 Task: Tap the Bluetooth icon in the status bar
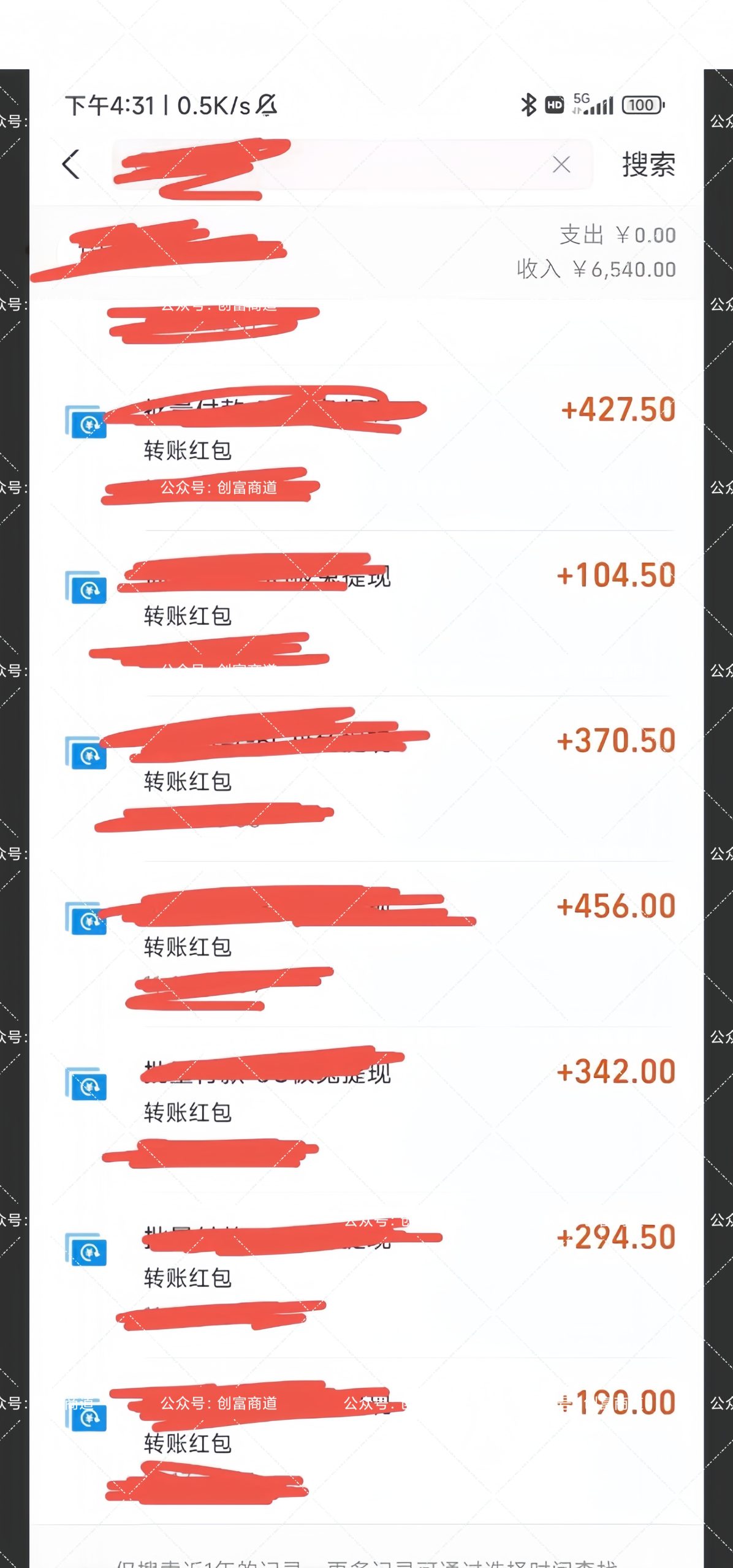tap(528, 105)
